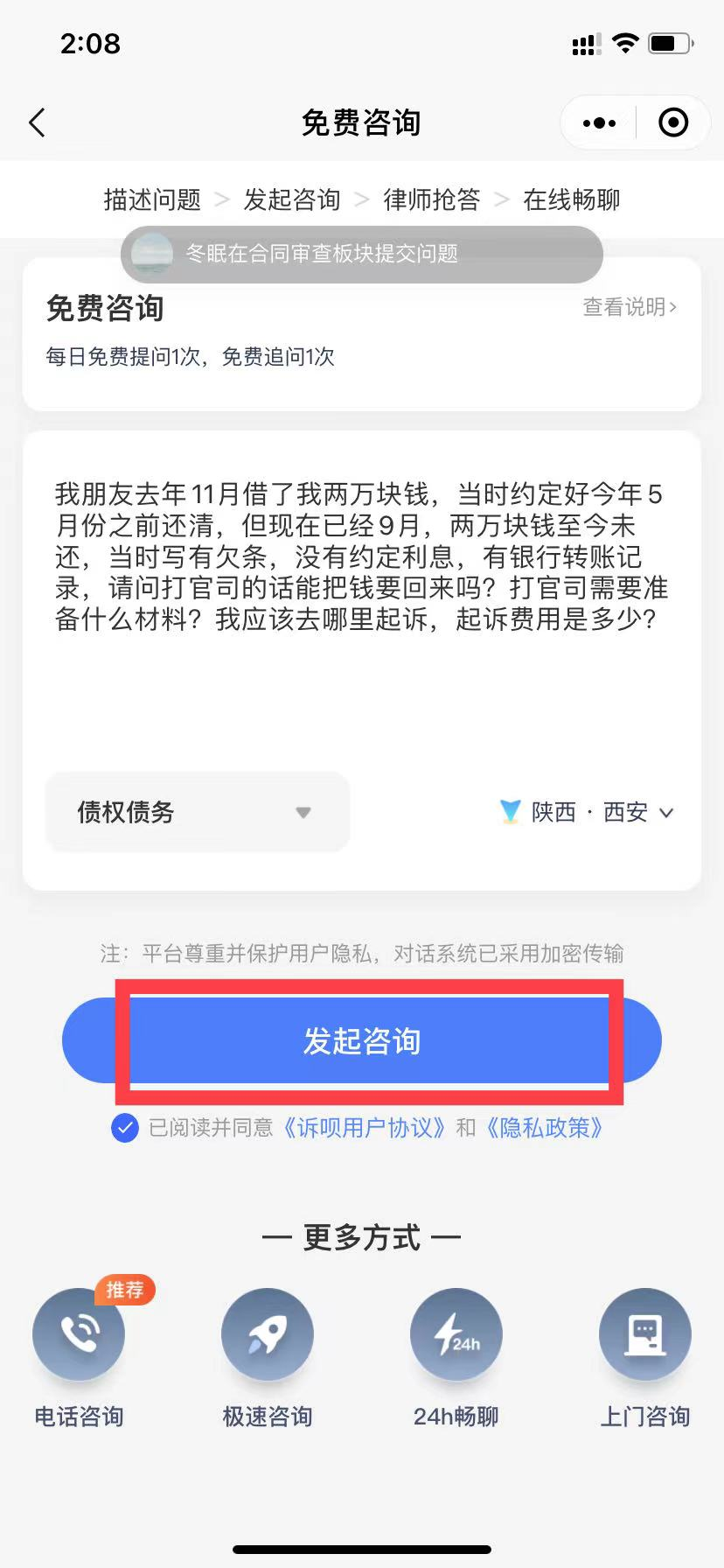
Task: Open 《隐私政策》 link
Action: click(545, 1128)
